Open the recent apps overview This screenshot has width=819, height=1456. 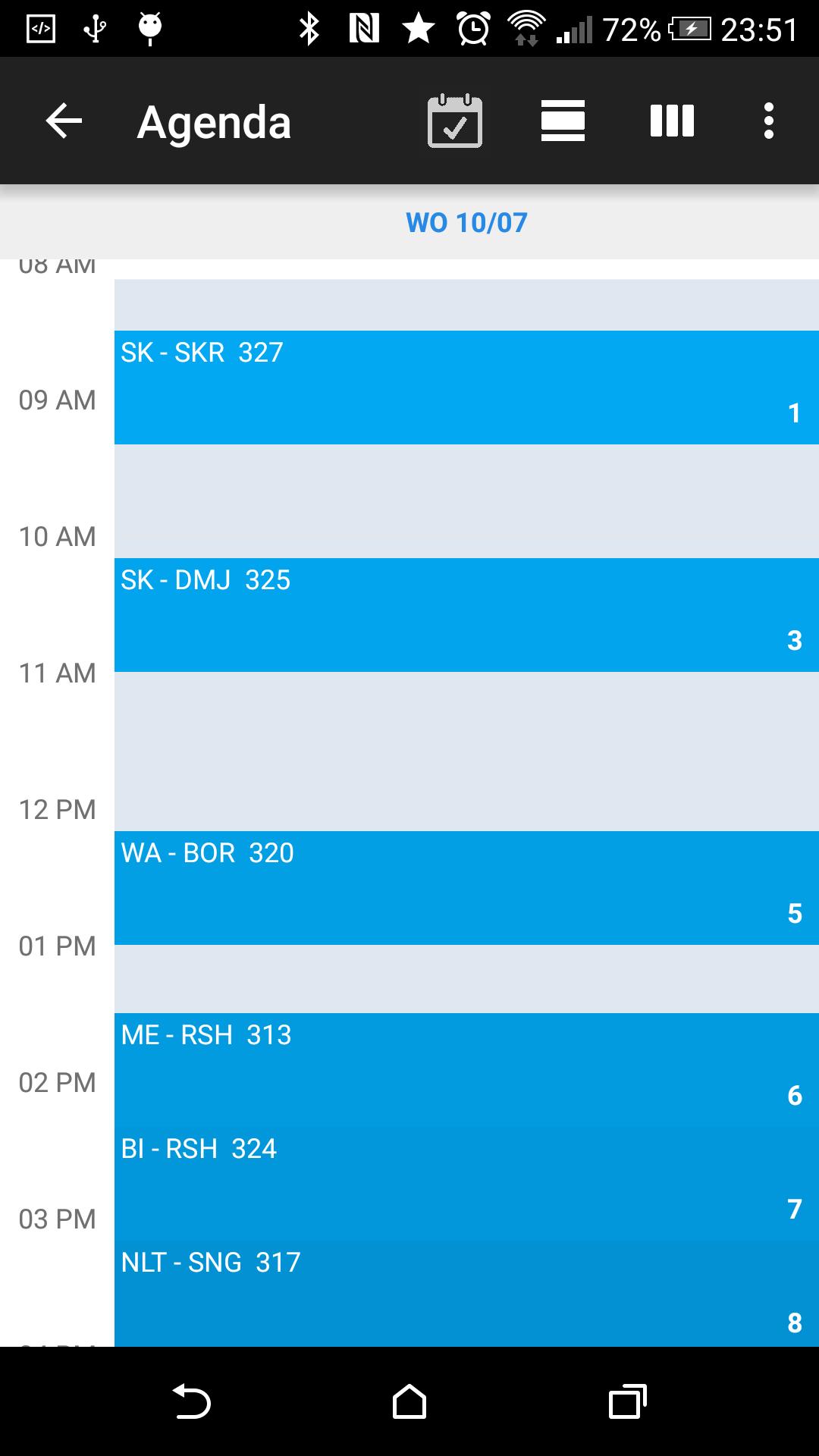[627, 1401]
